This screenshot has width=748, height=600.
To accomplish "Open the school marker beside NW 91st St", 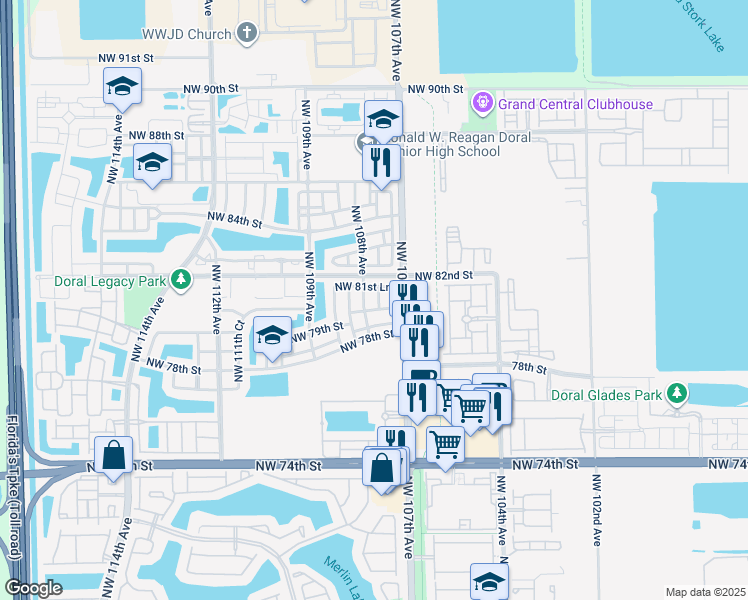I will tap(122, 88).
